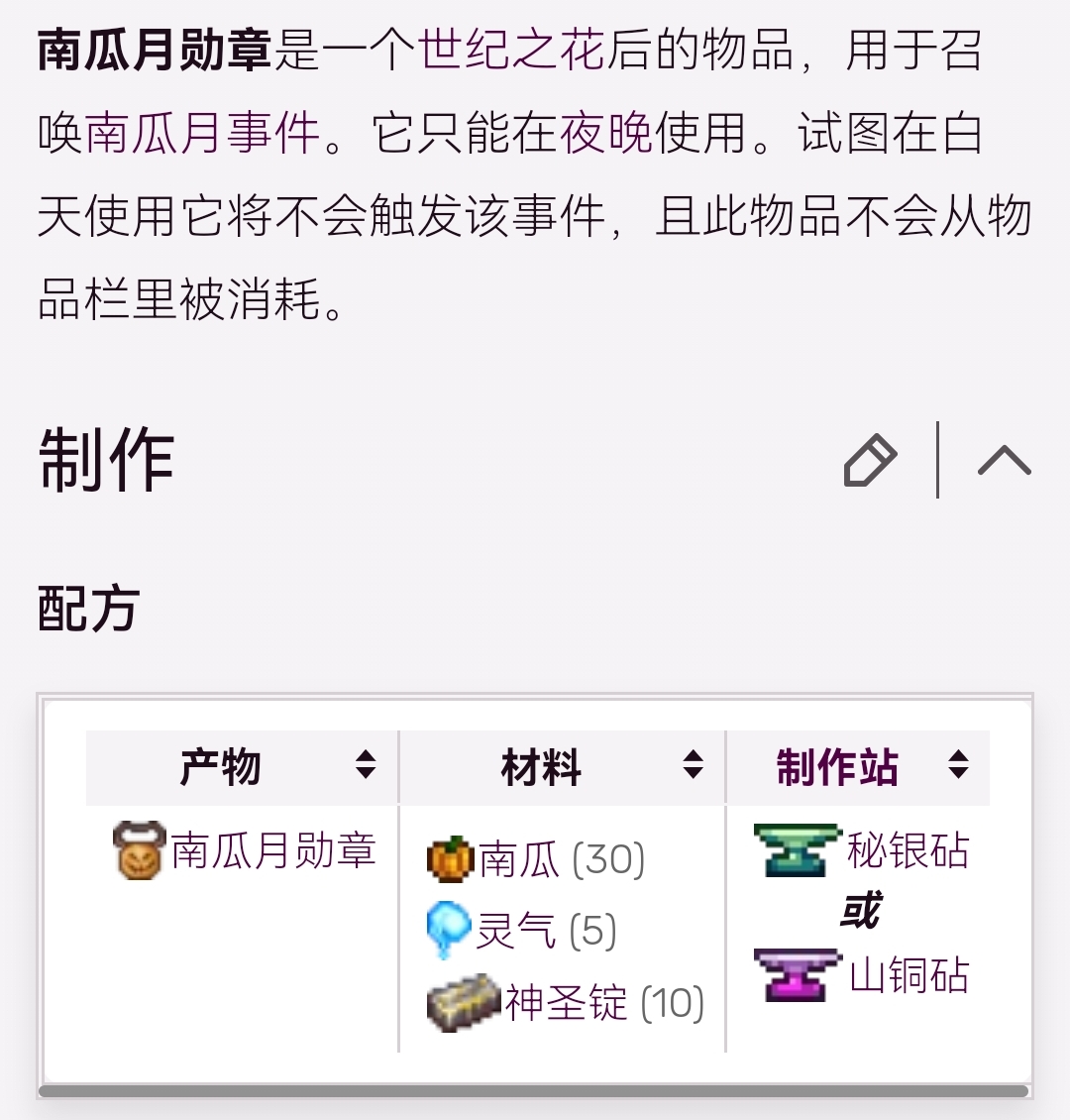1070x1120 pixels.
Task: Sort table by 材料 column
Action: click(693, 765)
